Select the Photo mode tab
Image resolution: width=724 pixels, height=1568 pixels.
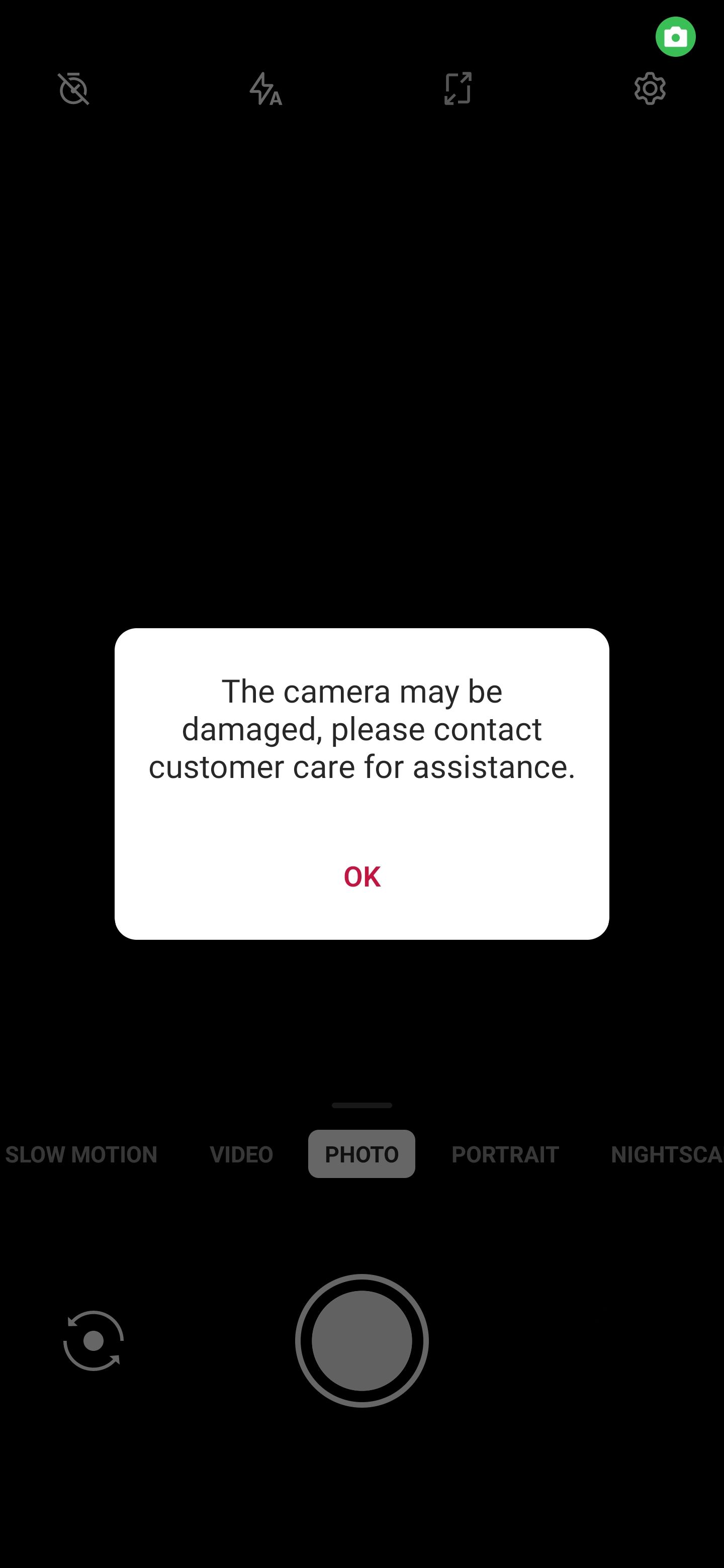[361, 1154]
